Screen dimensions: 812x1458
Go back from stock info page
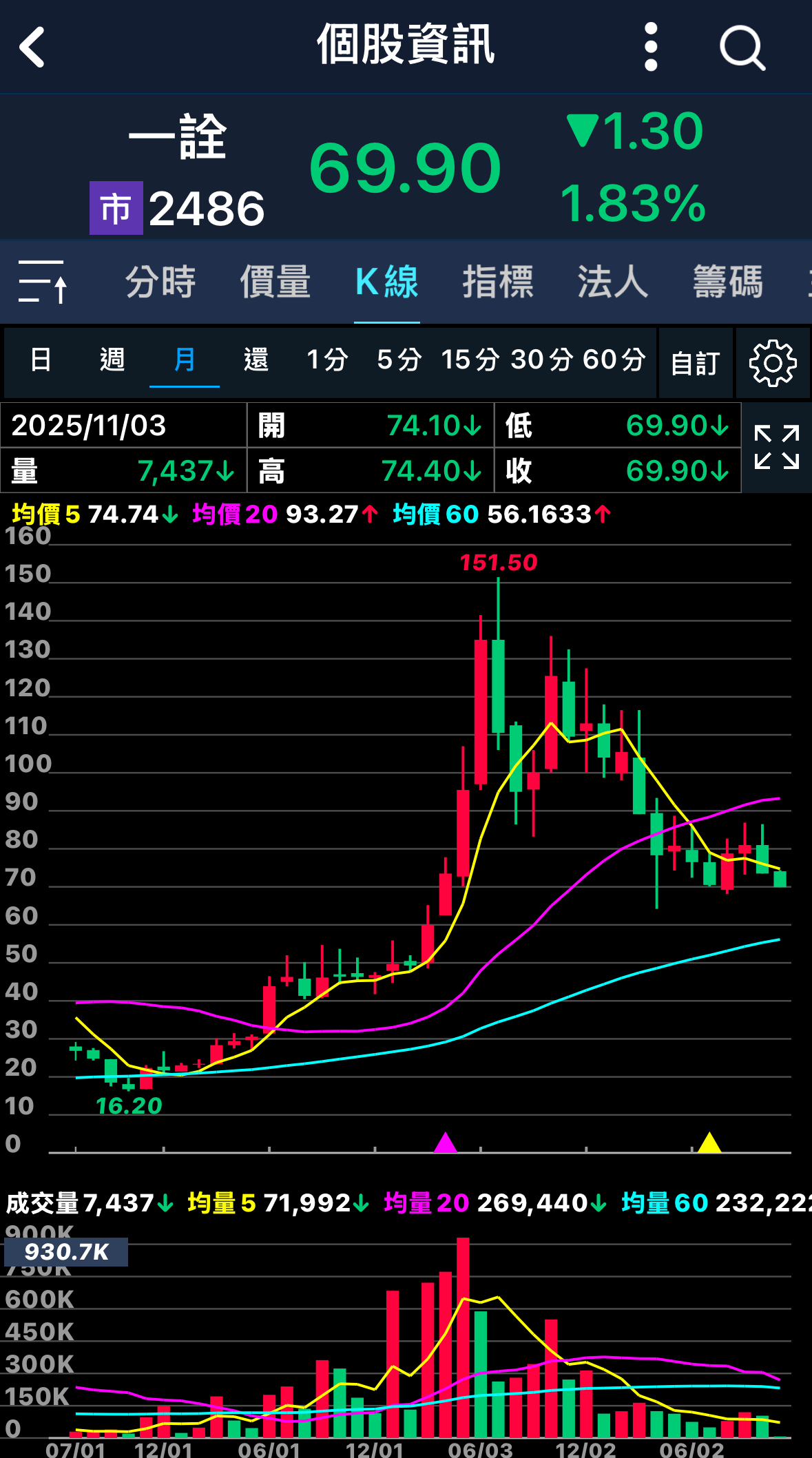[32, 47]
